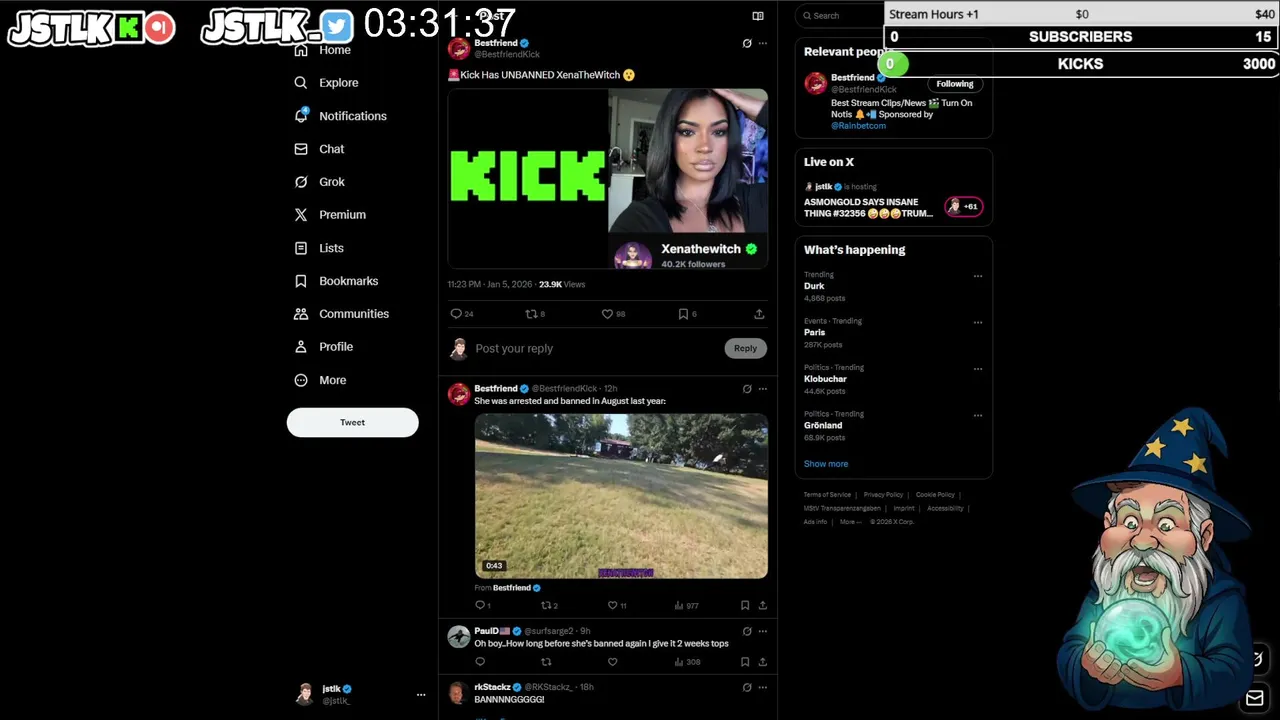Open Grok from the sidebar
Screen dimensions: 1280x720
click(x=331, y=182)
